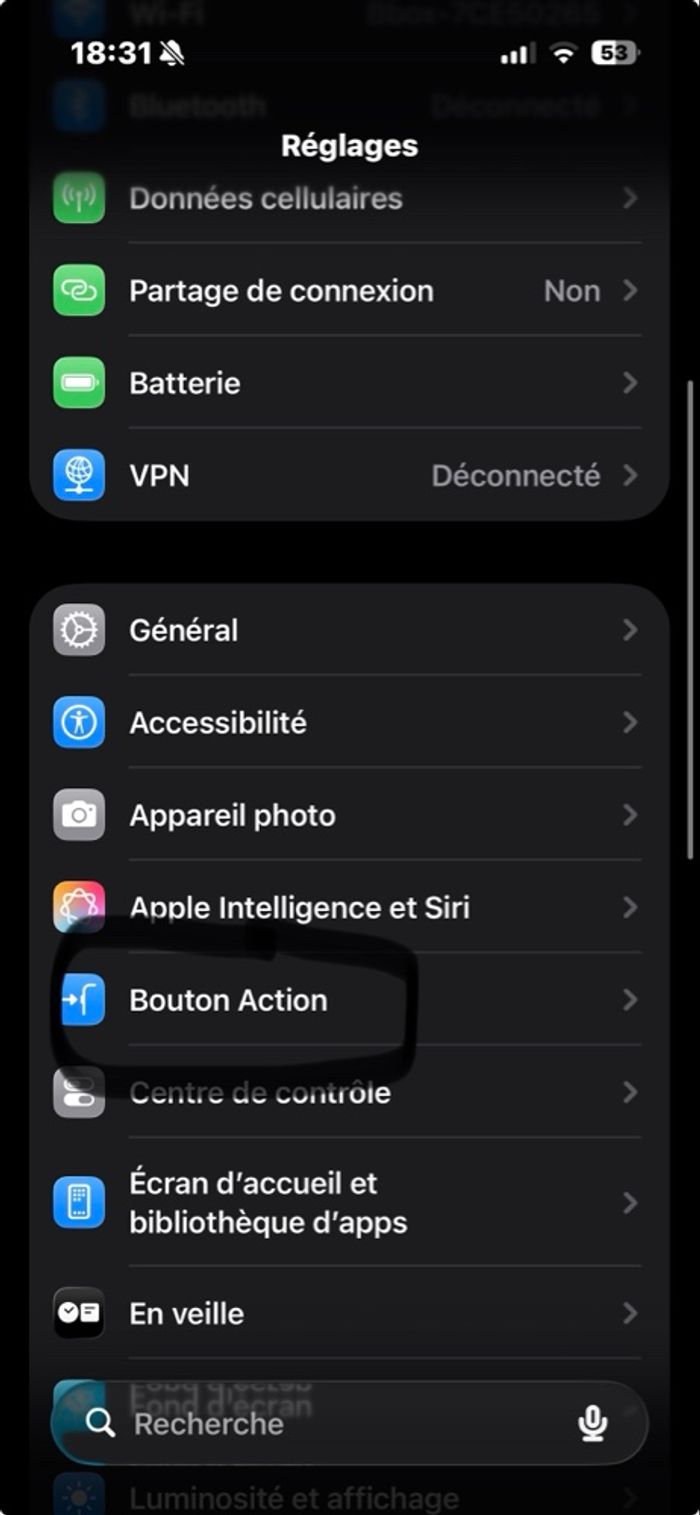Screen dimensions: 700x1515
Task: Open Général settings
Action: click(x=184, y=630)
